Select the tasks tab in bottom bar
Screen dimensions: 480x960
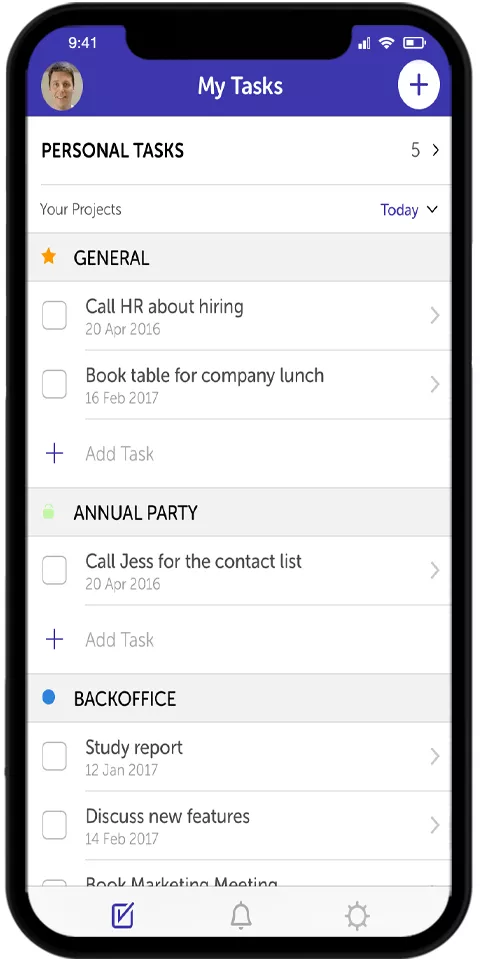tap(123, 916)
